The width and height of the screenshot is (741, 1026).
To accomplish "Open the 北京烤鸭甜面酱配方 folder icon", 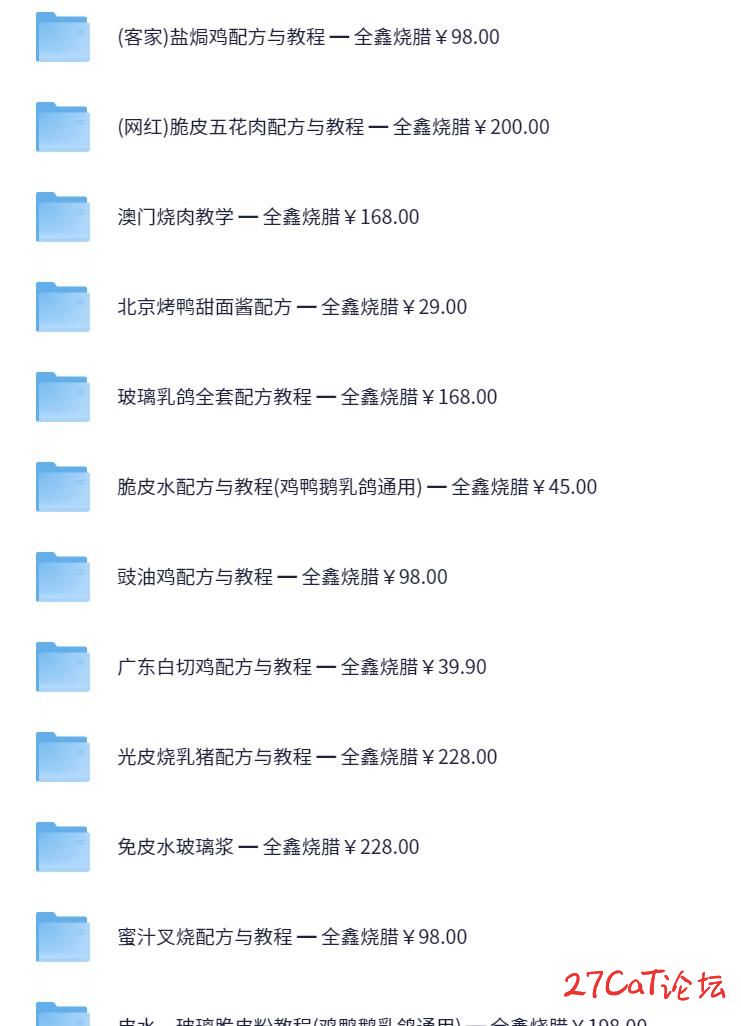I will click(63, 307).
